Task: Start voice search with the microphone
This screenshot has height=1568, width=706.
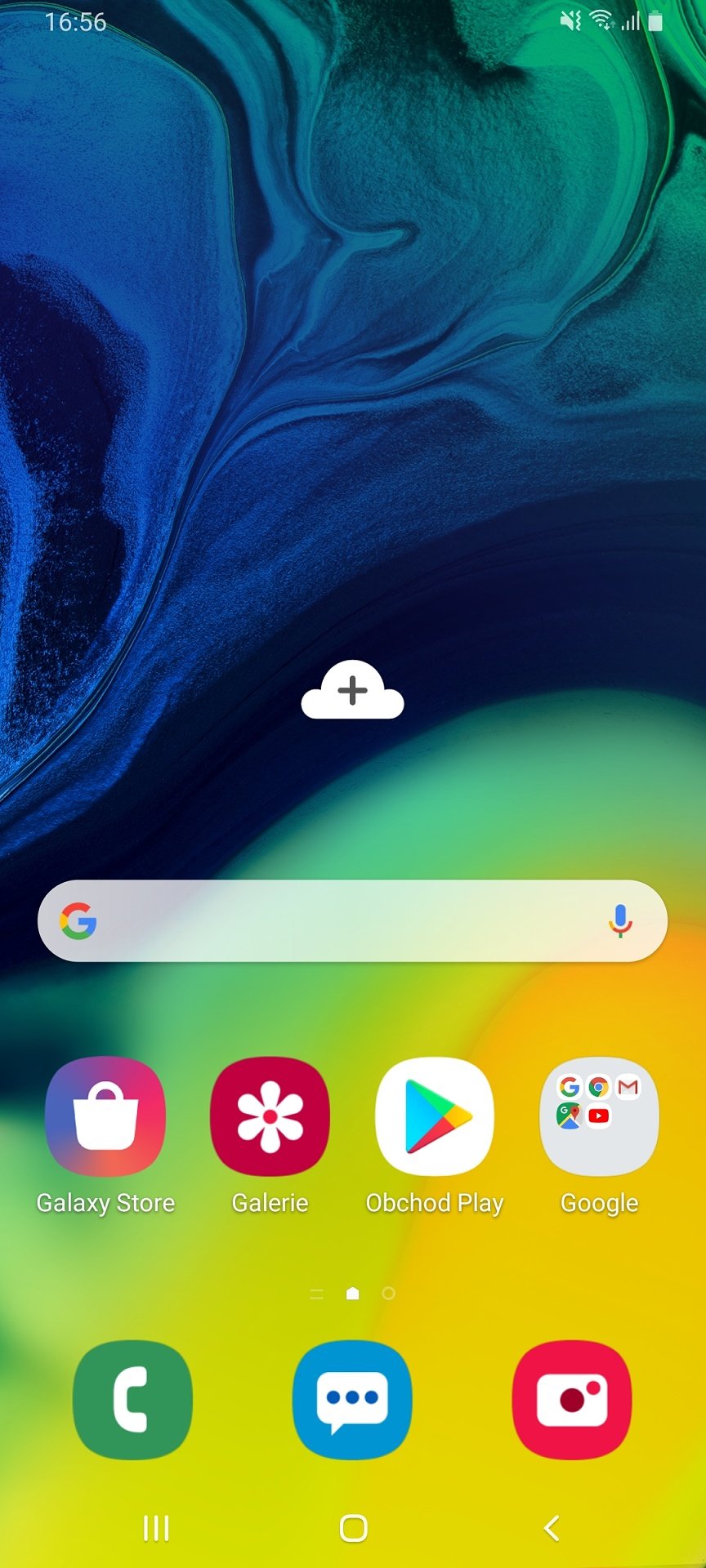Action: 620,921
